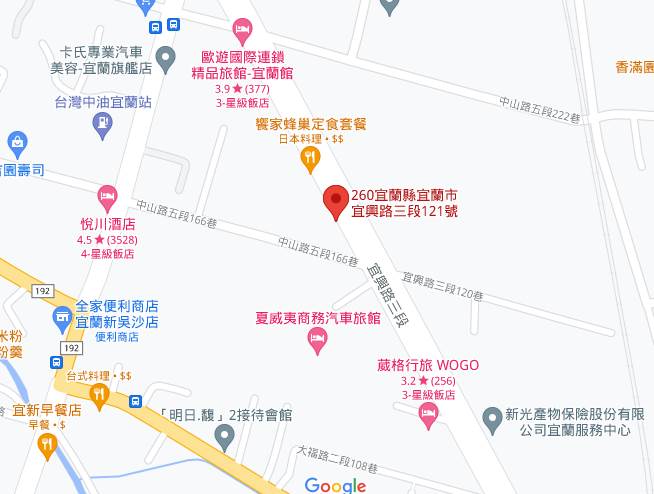Select 夏威夷商務汽車旅館 marker
Image resolution: width=654 pixels, height=494 pixels.
coord(318,342)
